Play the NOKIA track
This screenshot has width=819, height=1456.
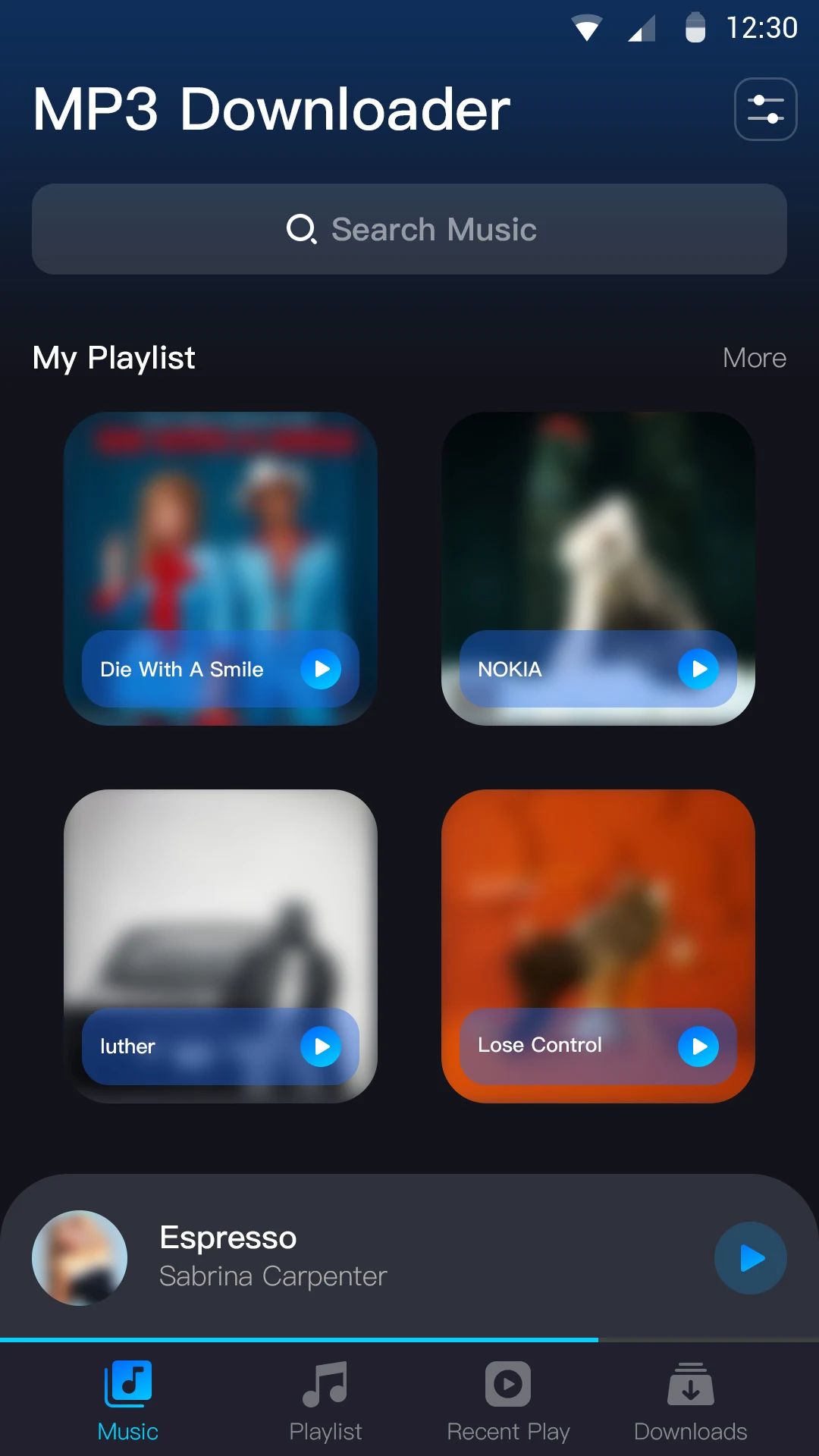pyautogui.click(x=698, y=669)
